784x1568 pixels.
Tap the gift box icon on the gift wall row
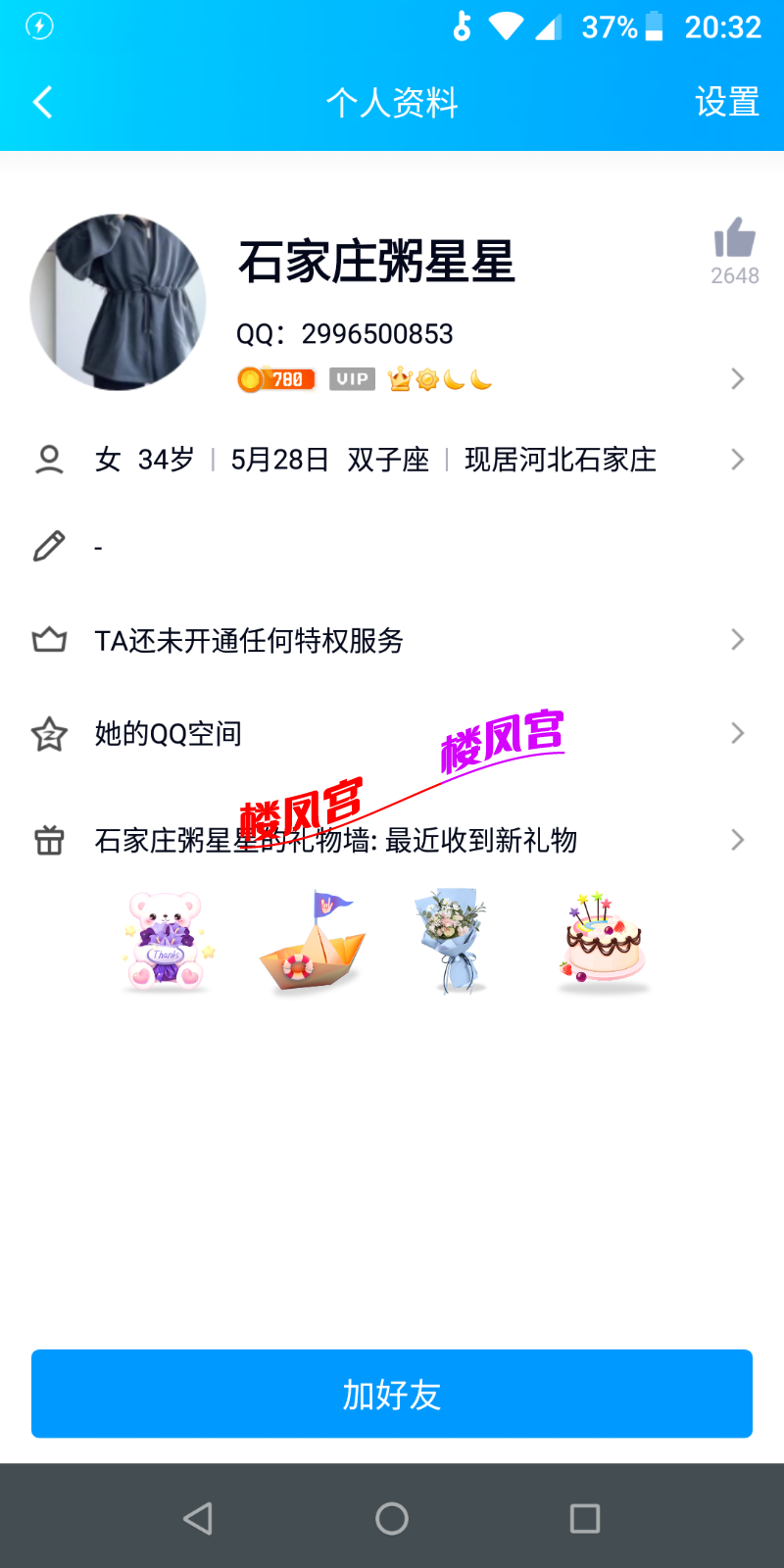[49, 840]
